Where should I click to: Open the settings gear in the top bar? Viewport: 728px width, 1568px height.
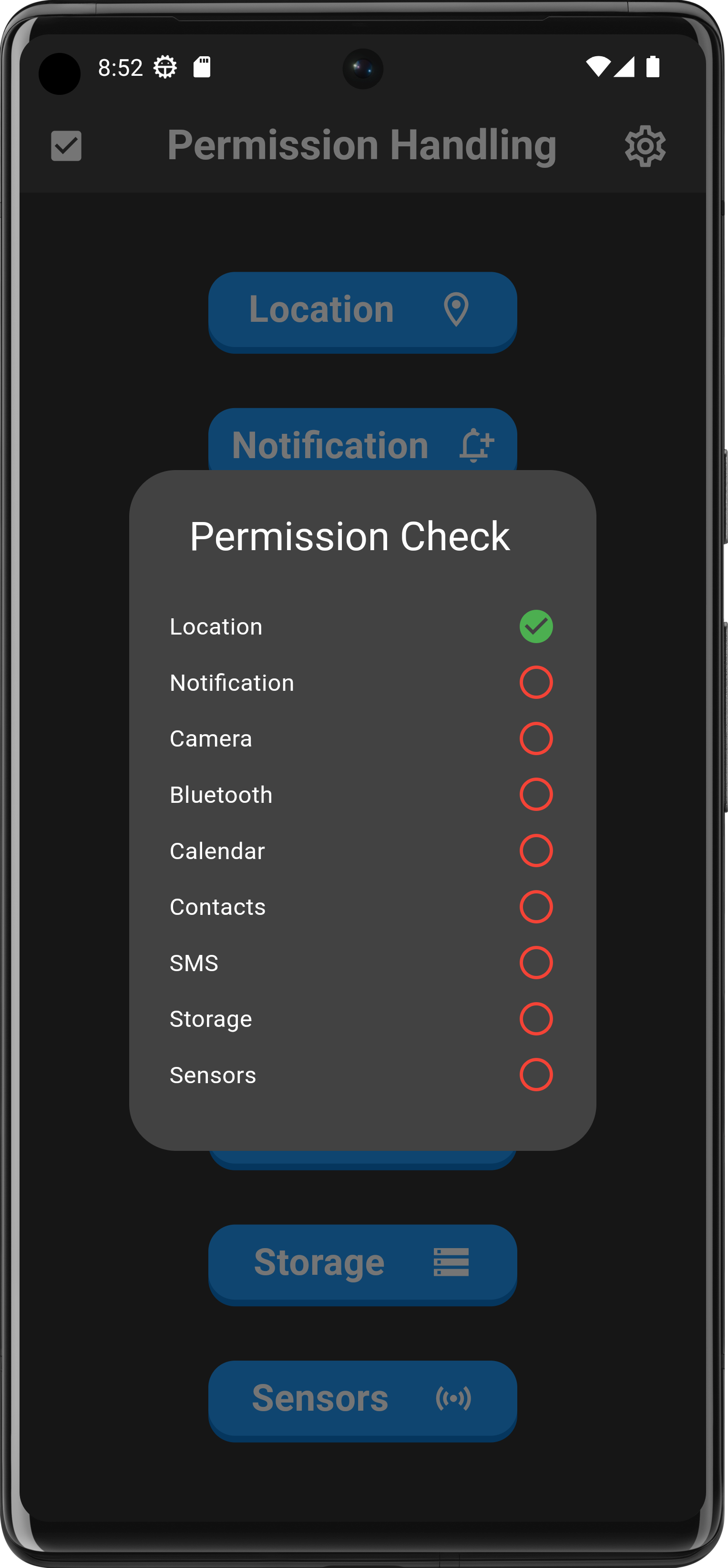coord(646,146)
